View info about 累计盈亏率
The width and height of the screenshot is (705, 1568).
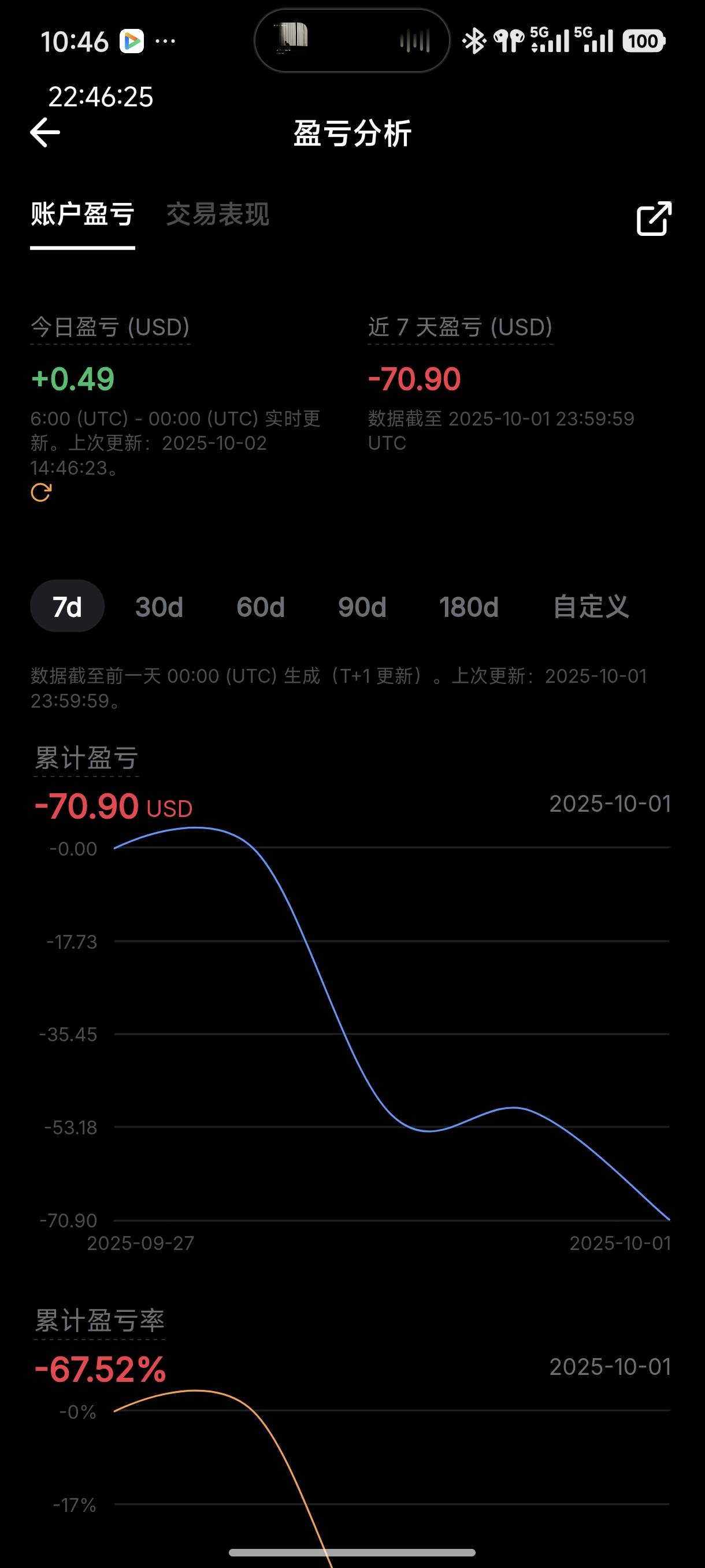click(100, 1322)
